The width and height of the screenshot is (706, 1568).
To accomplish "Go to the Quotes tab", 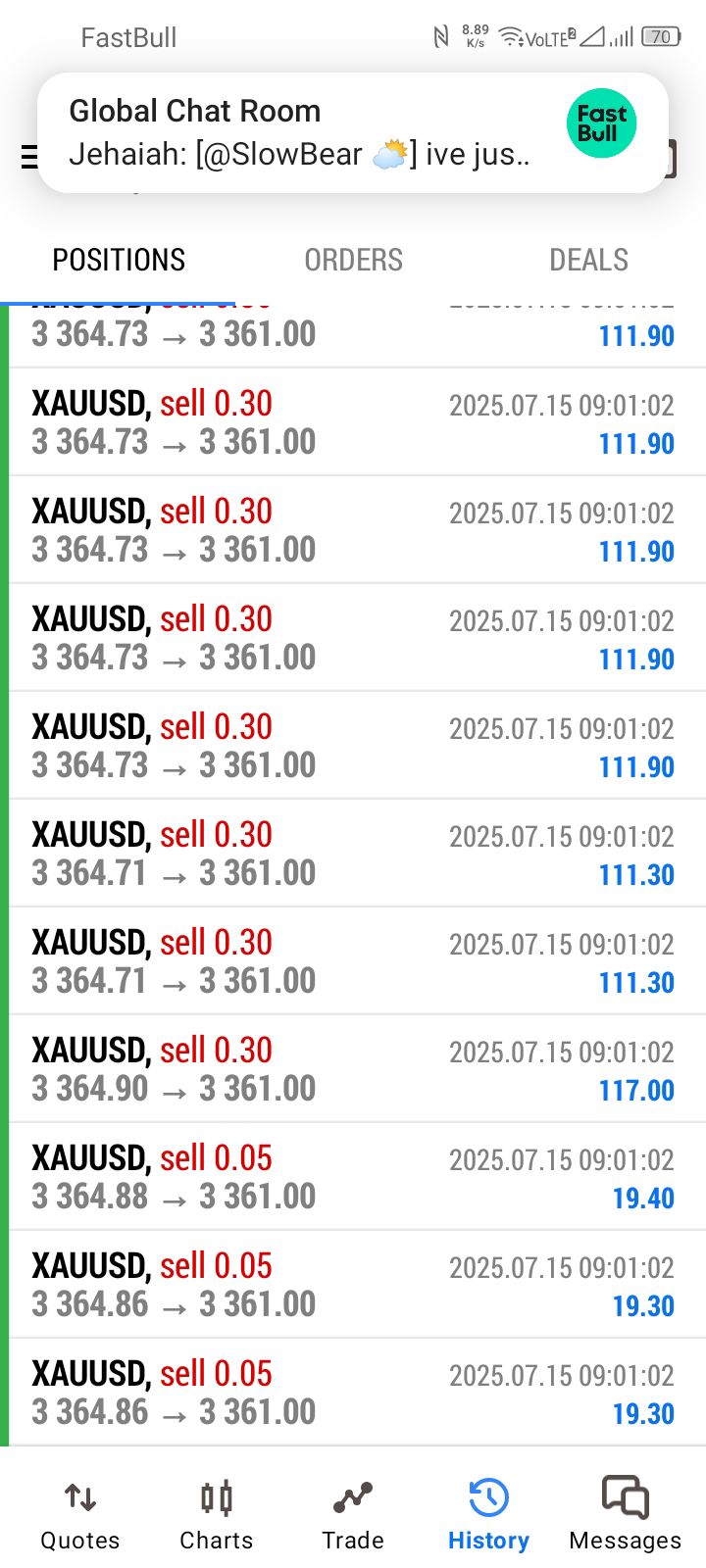I will (80, 1515).
